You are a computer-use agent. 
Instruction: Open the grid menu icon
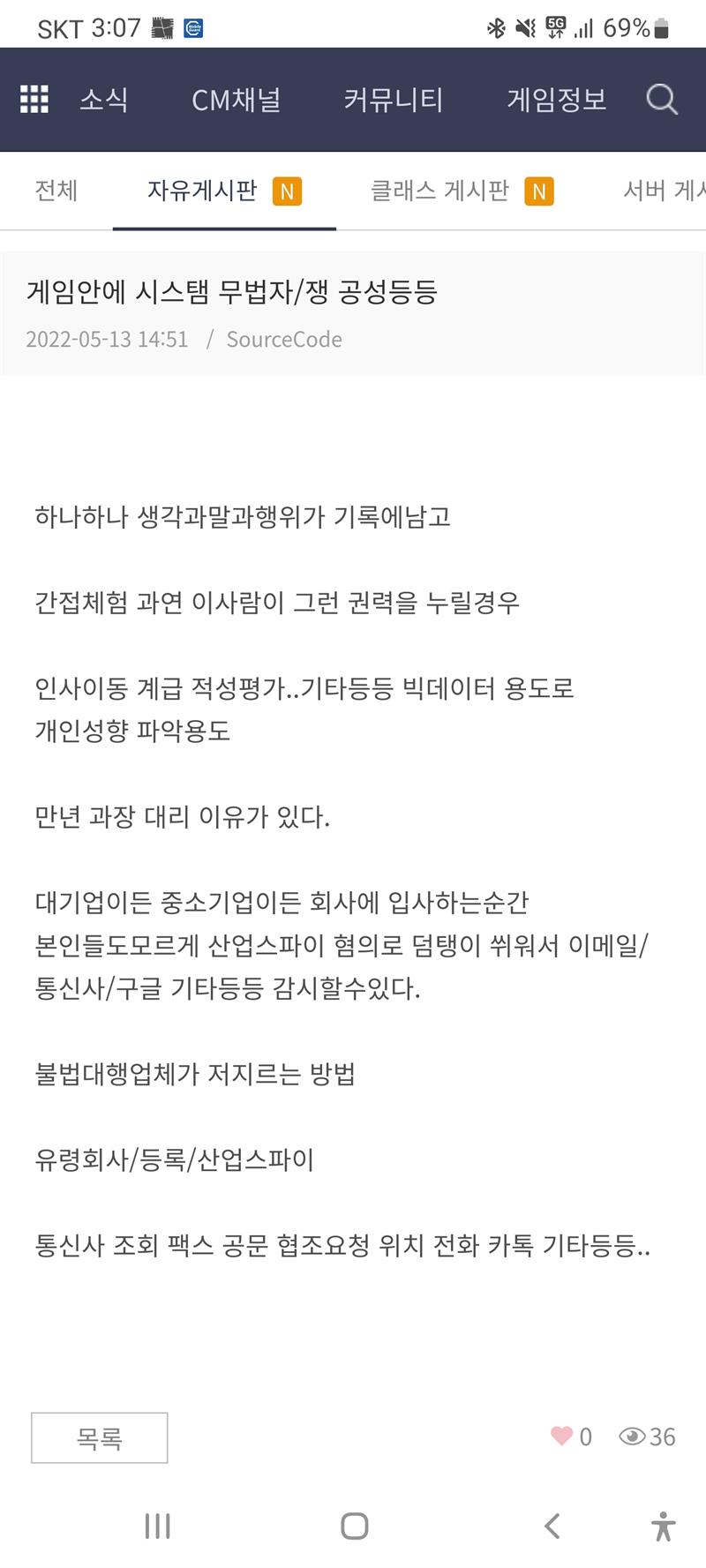34,99
